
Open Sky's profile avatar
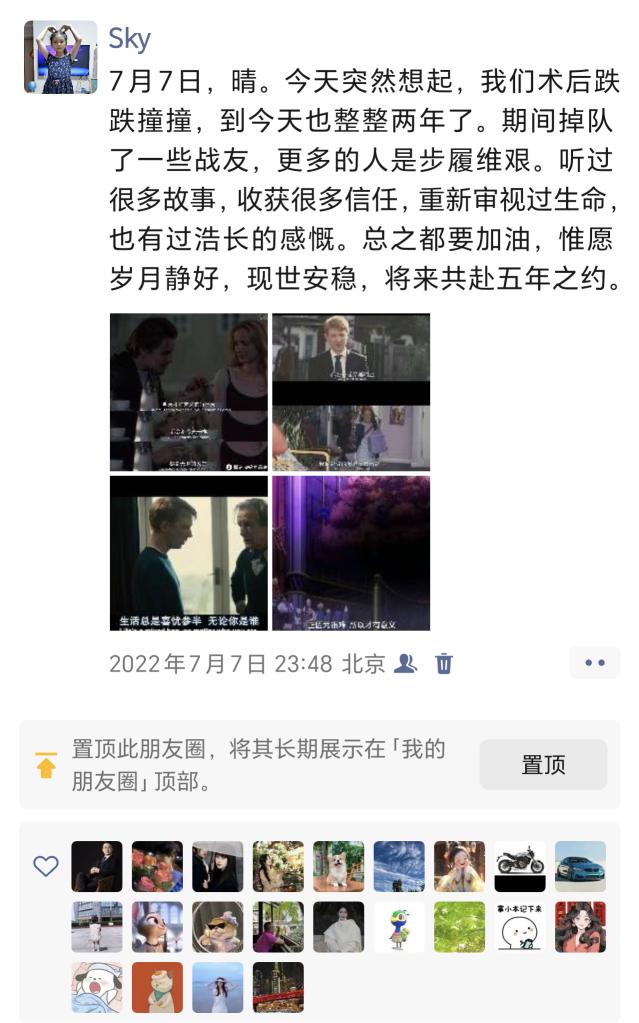click(61, 57)
